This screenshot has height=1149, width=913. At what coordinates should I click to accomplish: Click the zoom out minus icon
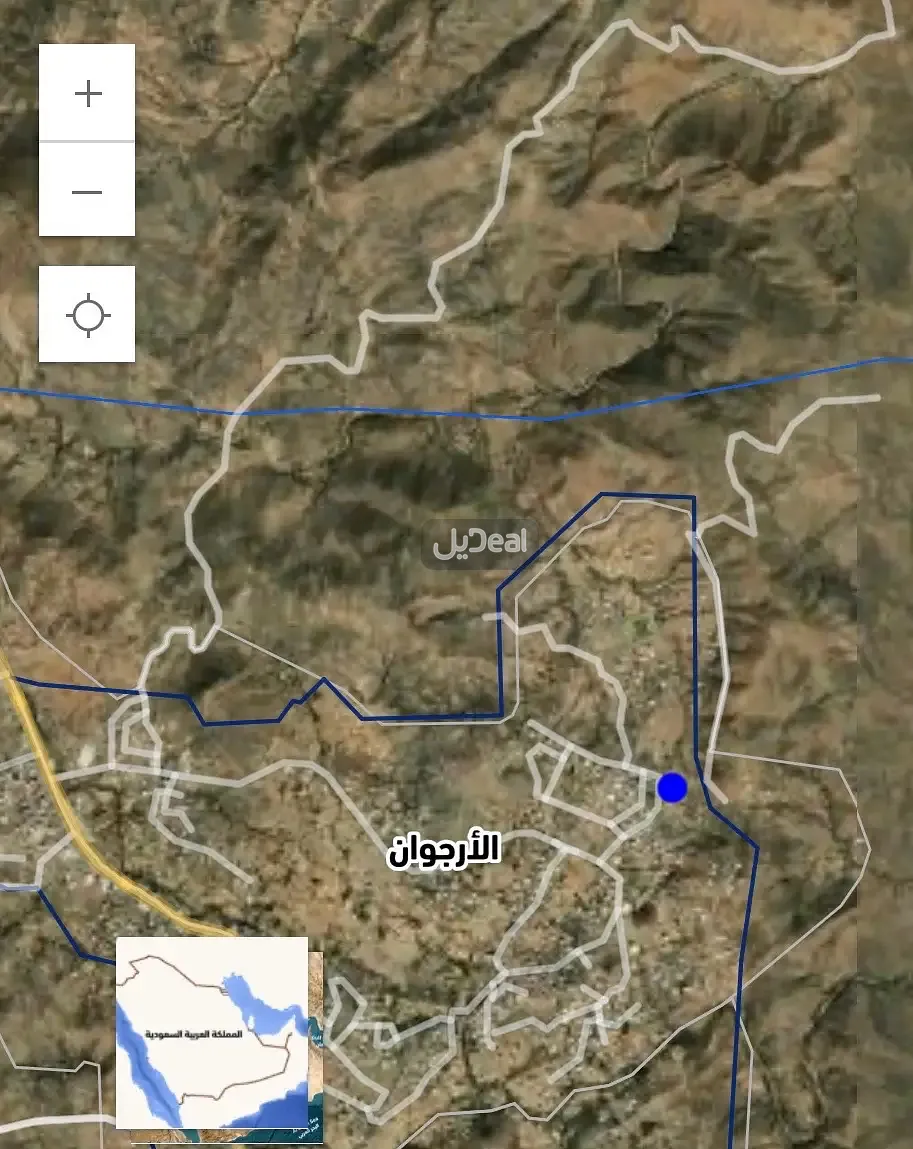click(88, 190)
